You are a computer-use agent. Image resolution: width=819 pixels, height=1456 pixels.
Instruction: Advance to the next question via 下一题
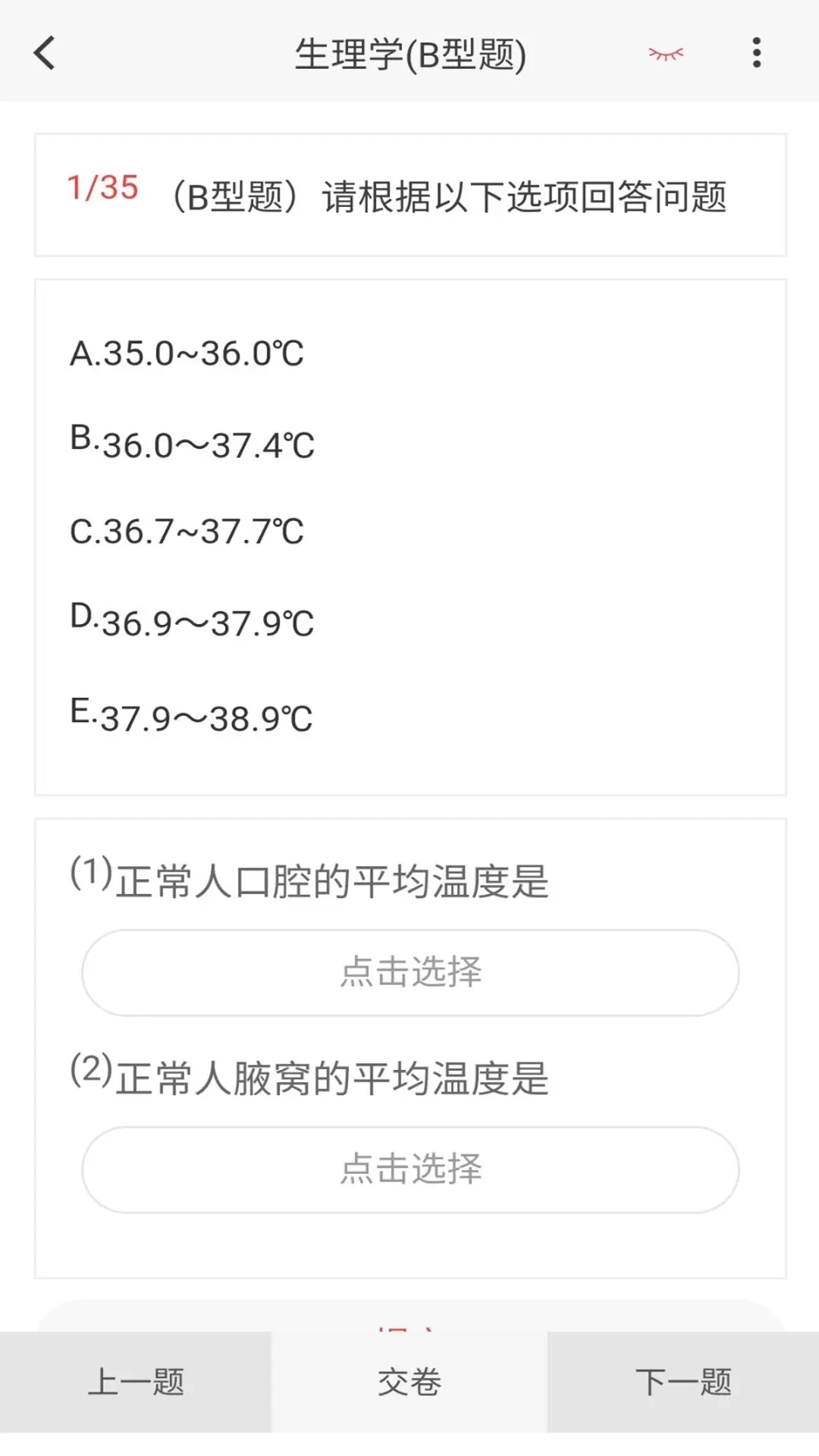684,1382
